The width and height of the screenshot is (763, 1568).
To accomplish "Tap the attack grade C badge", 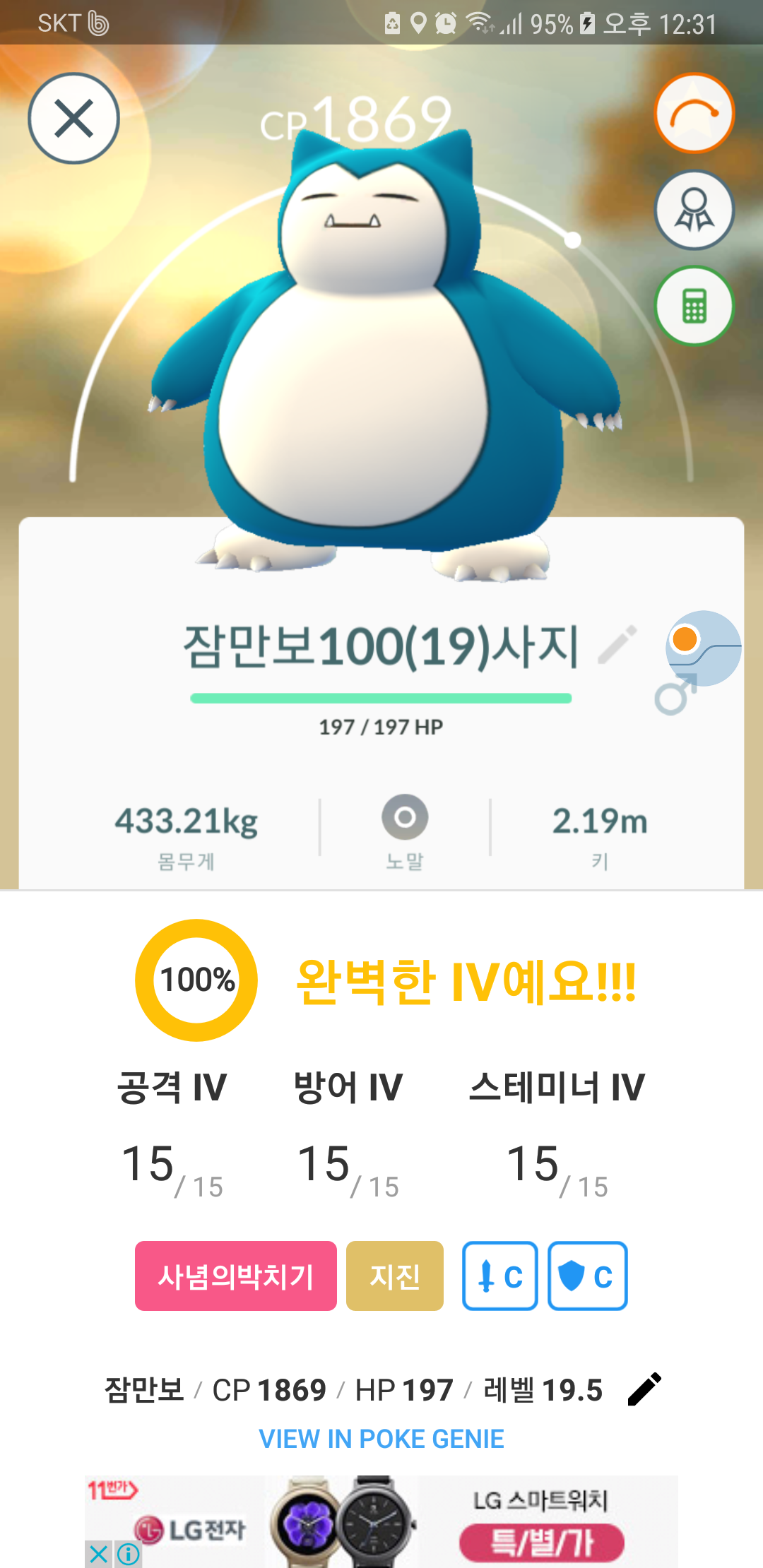I will point(499,1276).
